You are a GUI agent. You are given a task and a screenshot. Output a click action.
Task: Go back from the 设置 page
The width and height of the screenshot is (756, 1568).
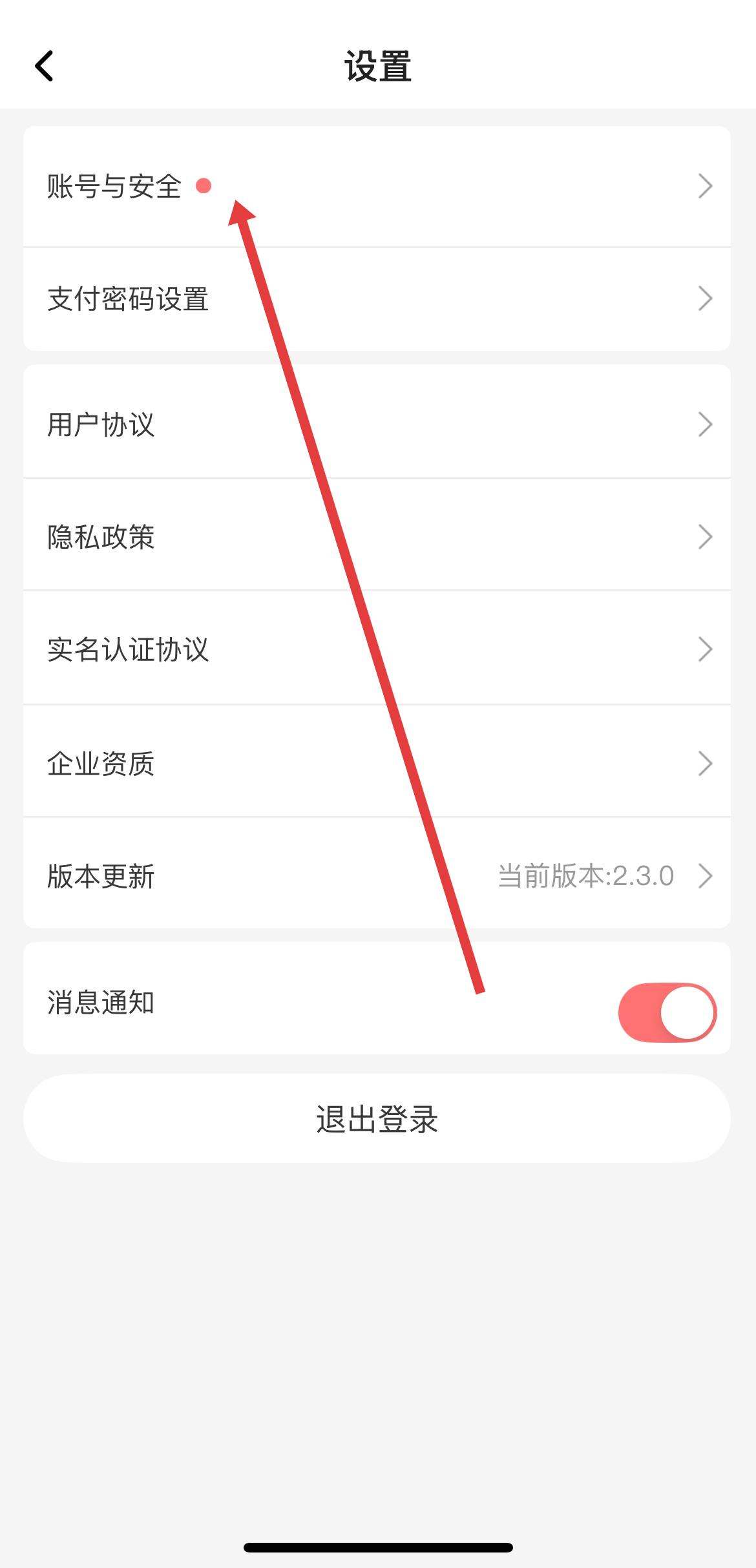pyautogui.click(x=44, y=66)
